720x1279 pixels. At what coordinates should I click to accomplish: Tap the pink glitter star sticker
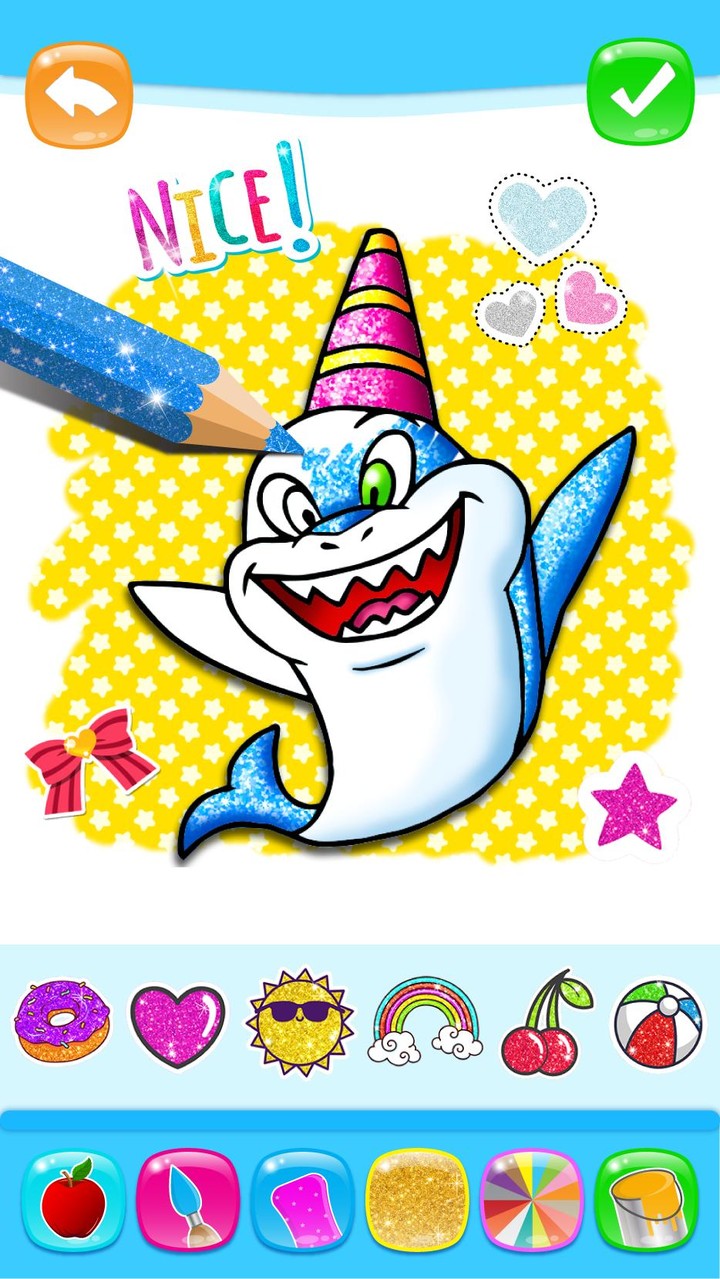[x=634, y=806]
